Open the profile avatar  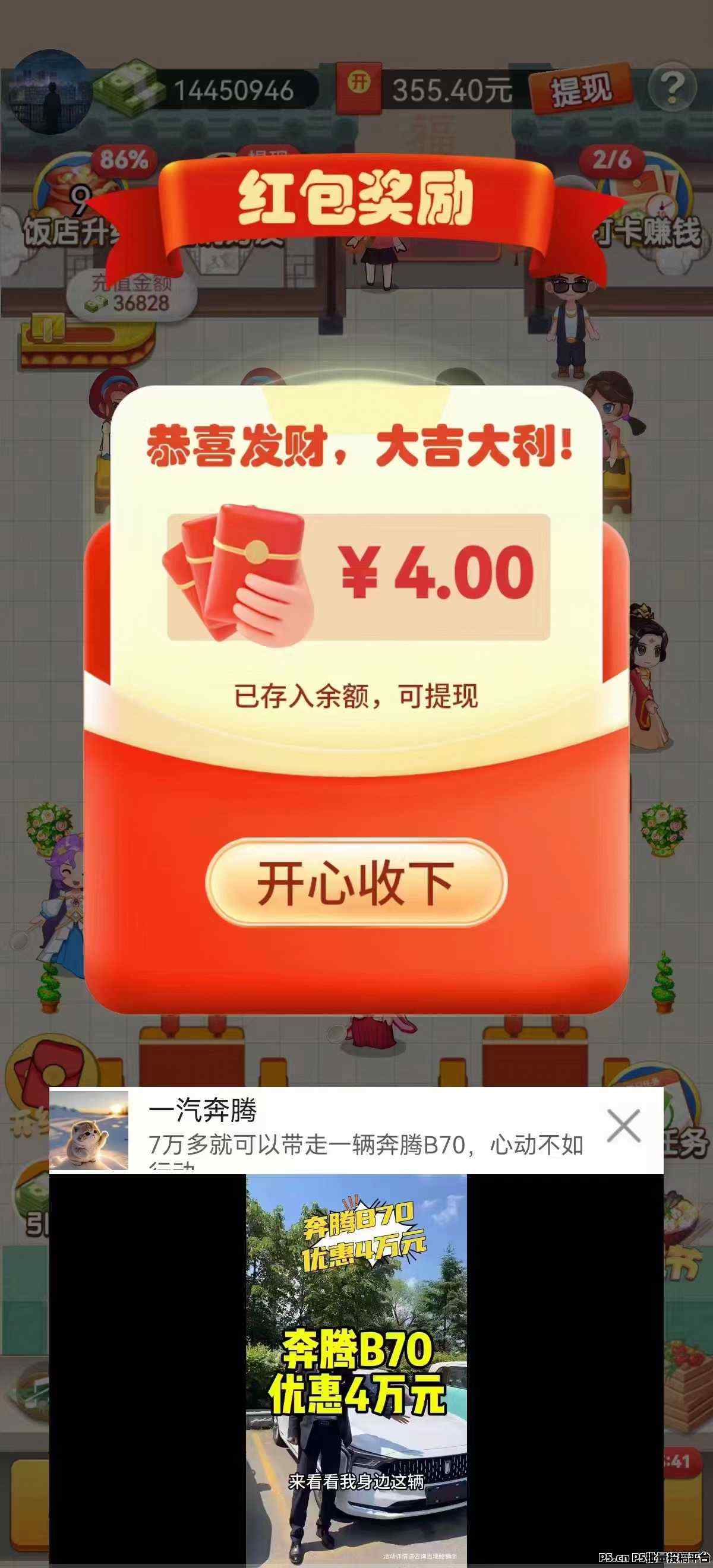pos(52,91)
